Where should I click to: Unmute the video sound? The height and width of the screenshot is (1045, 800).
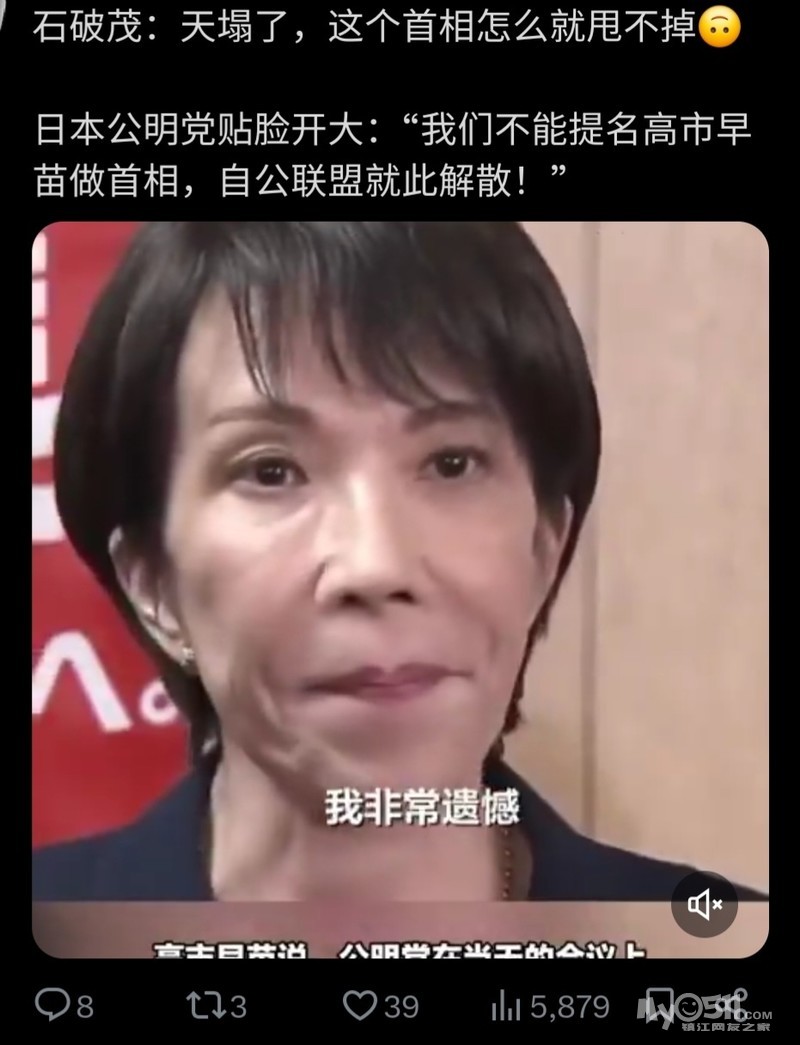(x=705, y=904)
